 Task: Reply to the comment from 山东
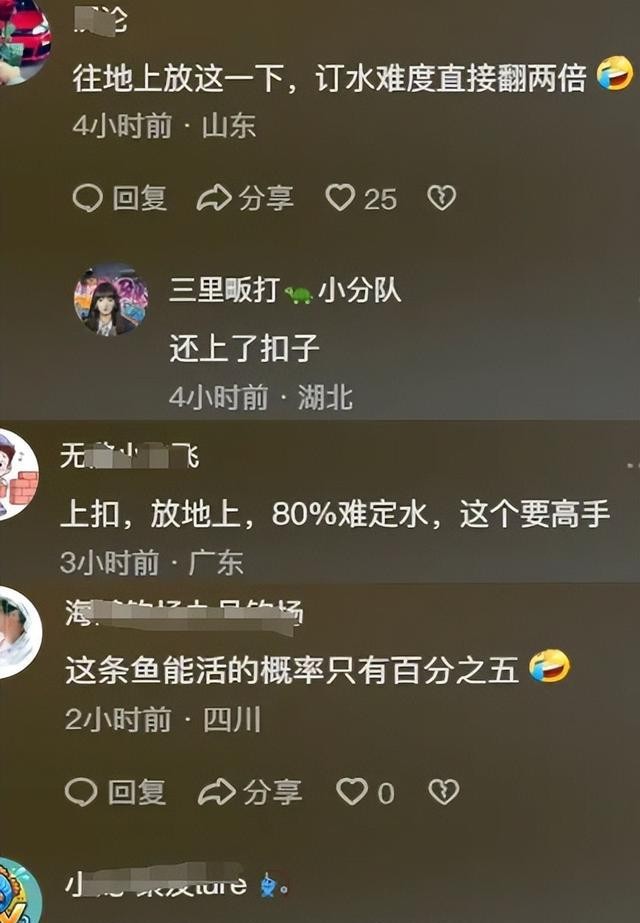(x=120, y=199)
